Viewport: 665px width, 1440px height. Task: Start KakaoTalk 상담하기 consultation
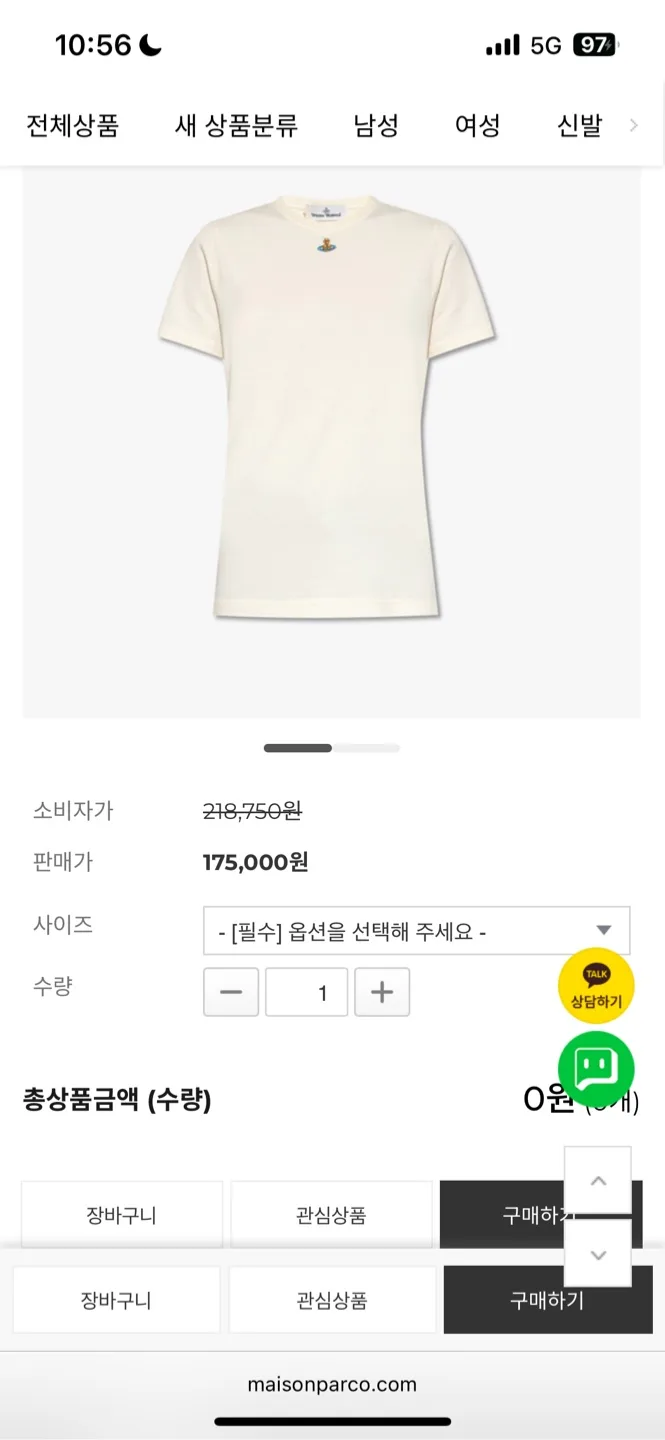tap(596, 986)
